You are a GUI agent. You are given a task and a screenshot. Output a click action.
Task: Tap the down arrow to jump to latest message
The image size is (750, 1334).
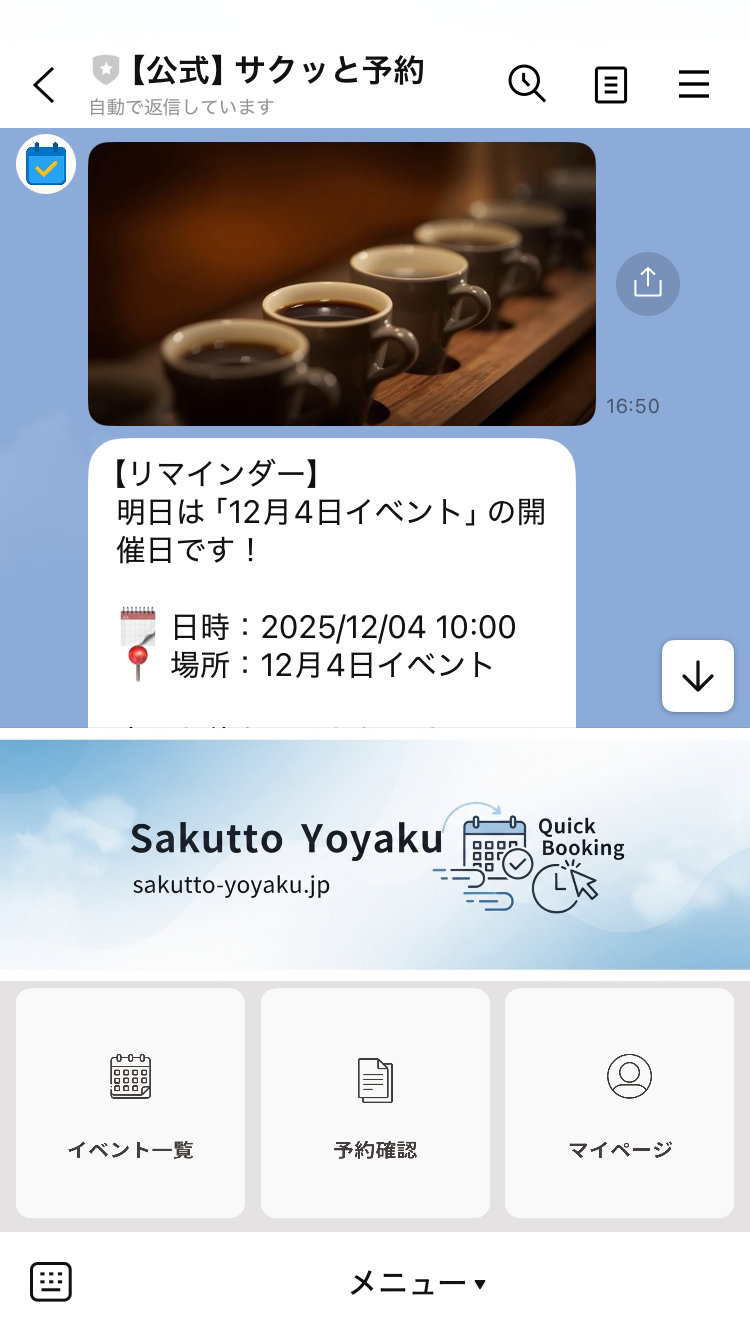[x=697, y=676]
